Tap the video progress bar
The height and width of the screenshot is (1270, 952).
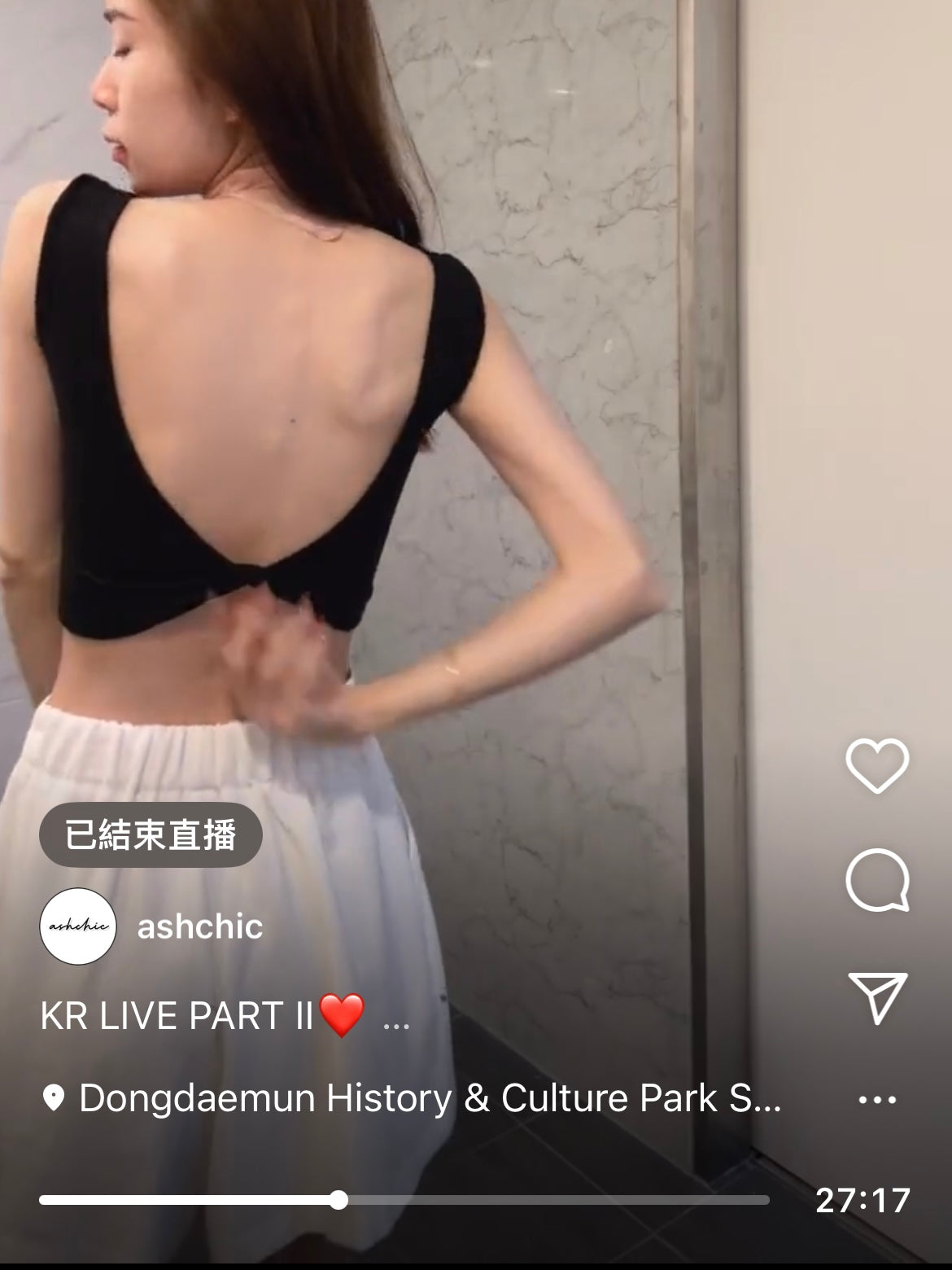(x=404, y=1200)
